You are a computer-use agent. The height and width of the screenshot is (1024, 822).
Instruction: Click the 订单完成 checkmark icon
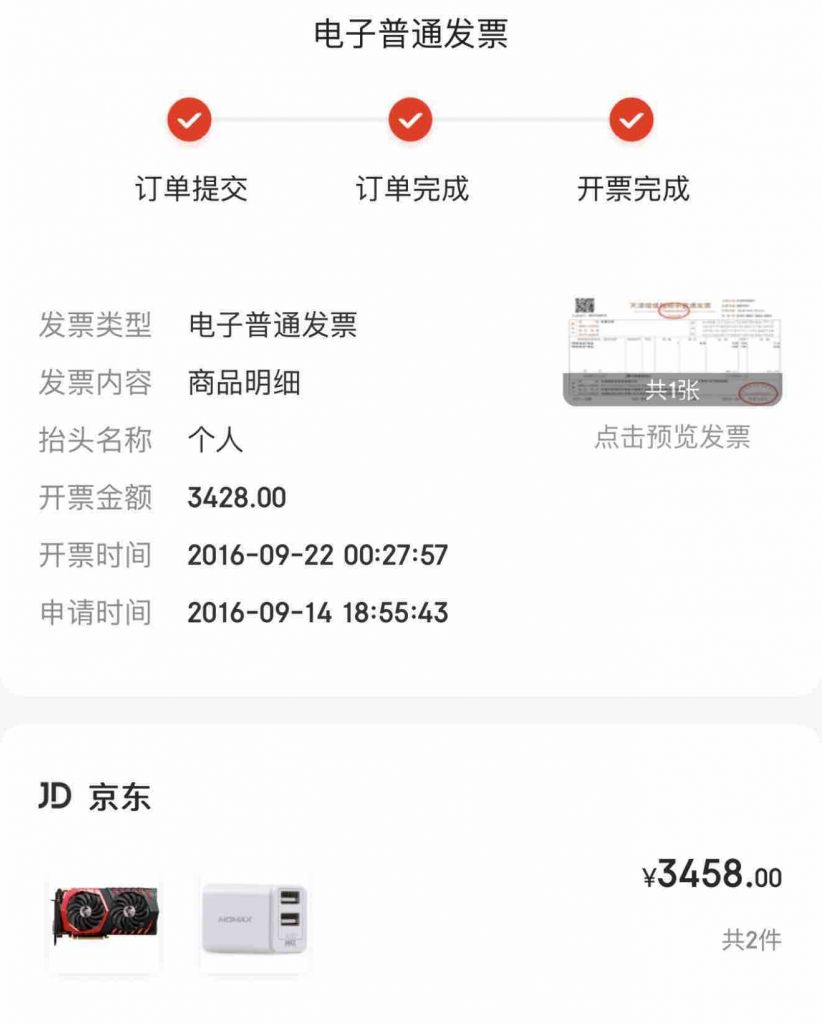[411, 118]
